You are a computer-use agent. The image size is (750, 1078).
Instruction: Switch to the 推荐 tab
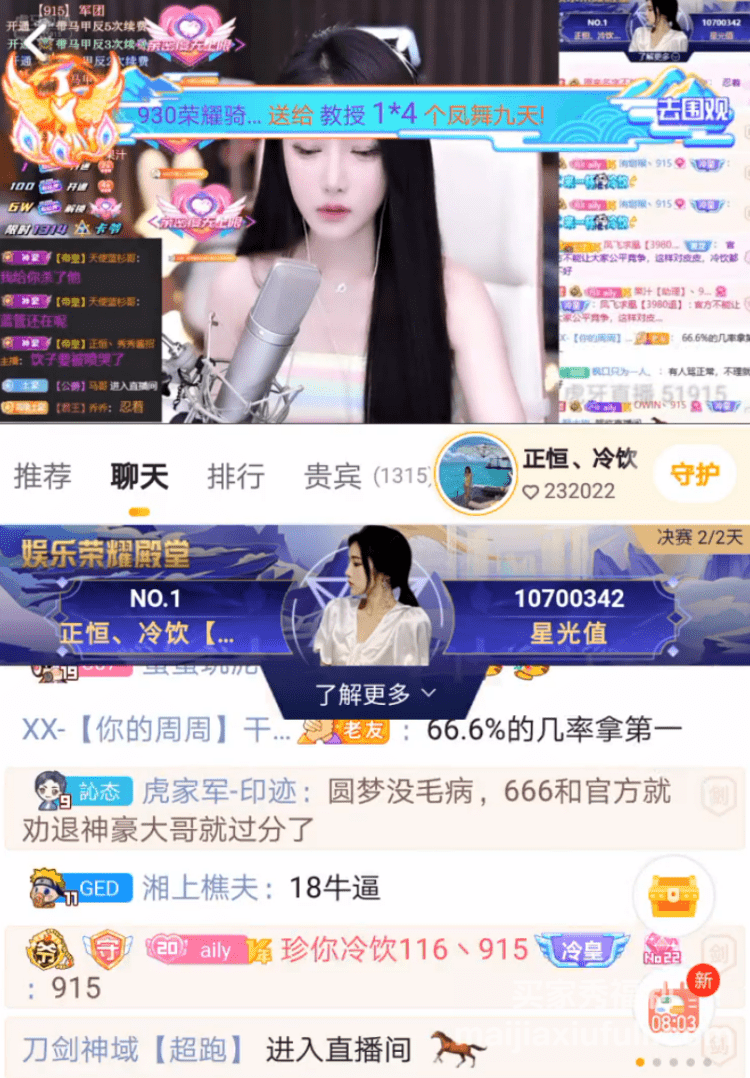[x=42, y=476]
